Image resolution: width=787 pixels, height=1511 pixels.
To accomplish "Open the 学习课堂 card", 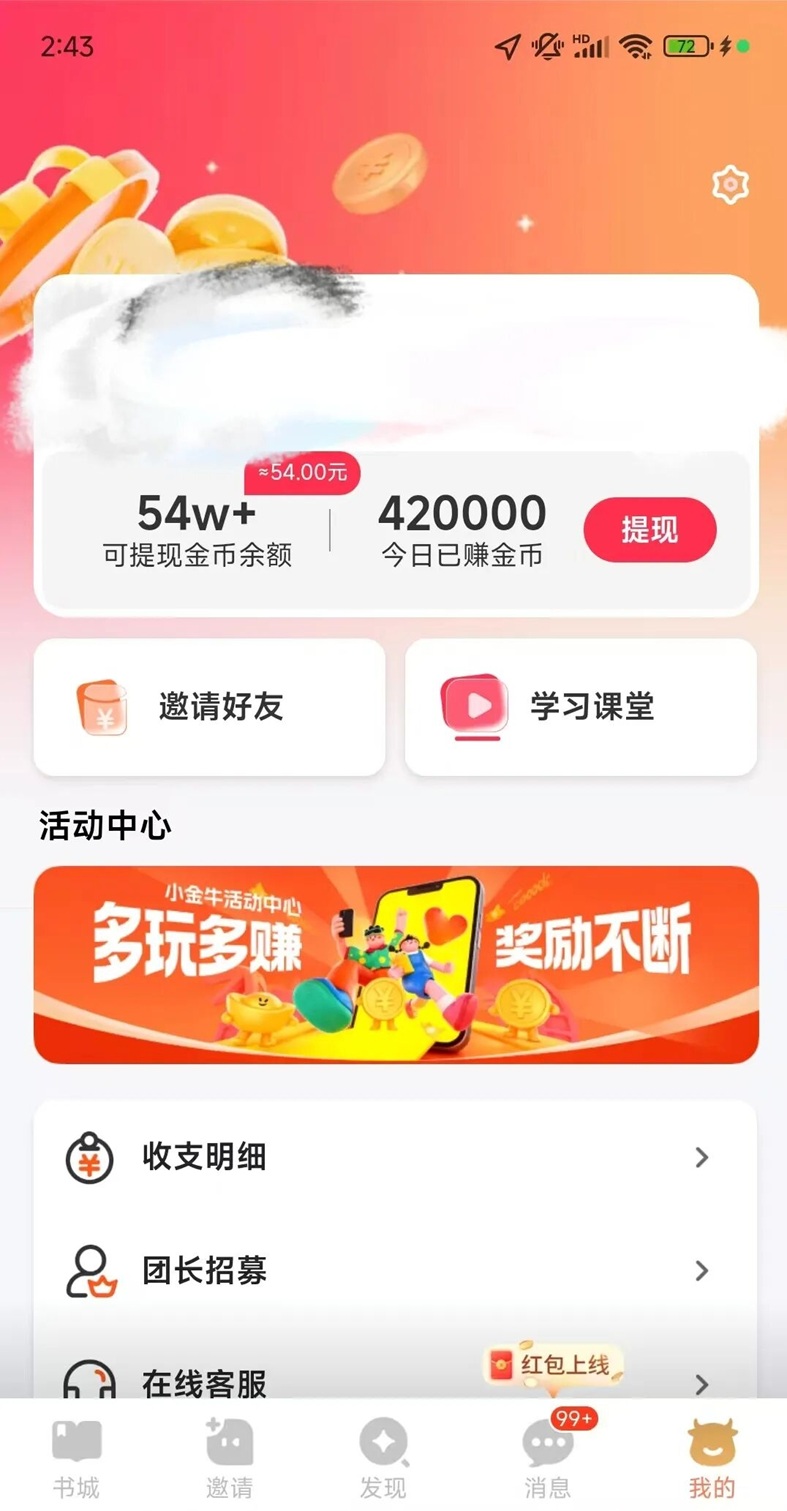I will coord(580,707).
